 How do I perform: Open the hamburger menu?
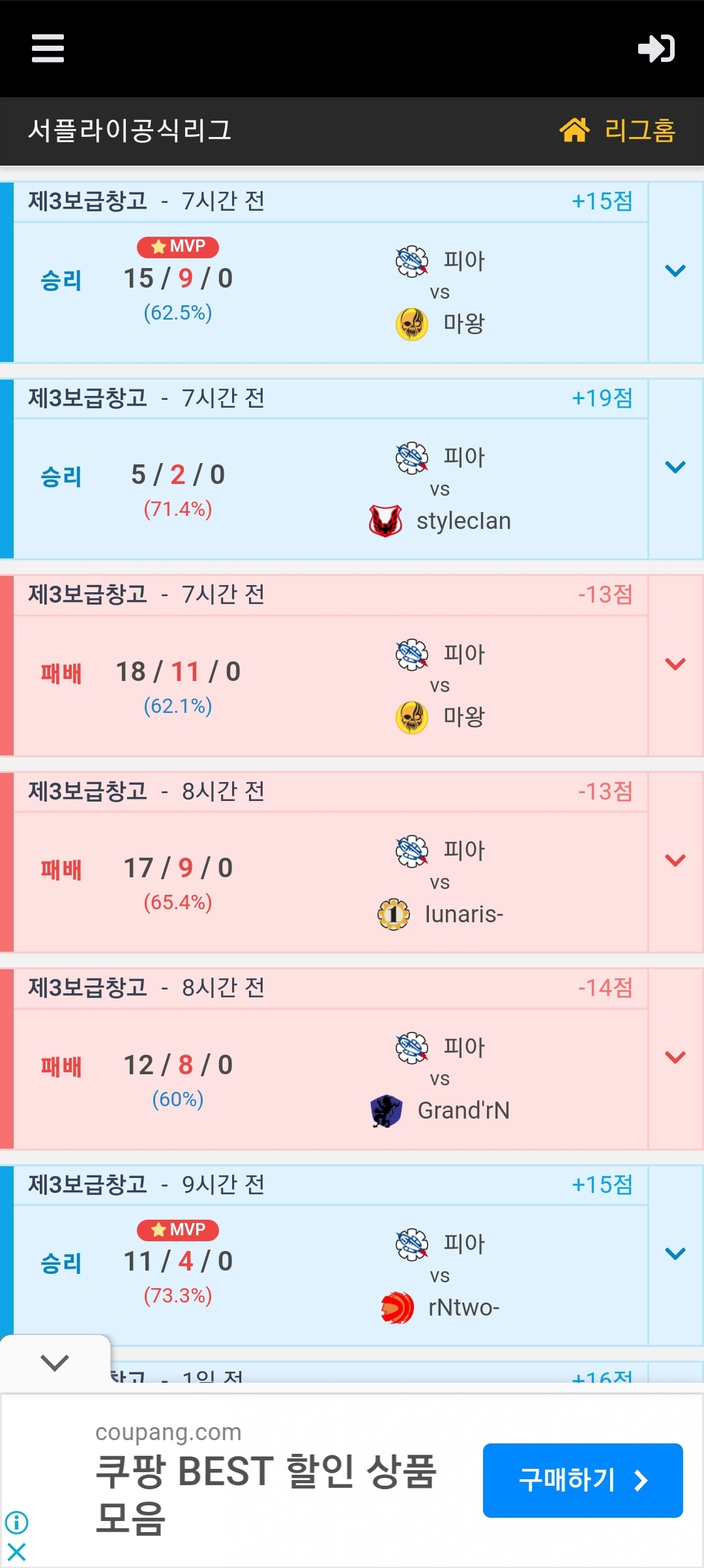click(48, 49)
